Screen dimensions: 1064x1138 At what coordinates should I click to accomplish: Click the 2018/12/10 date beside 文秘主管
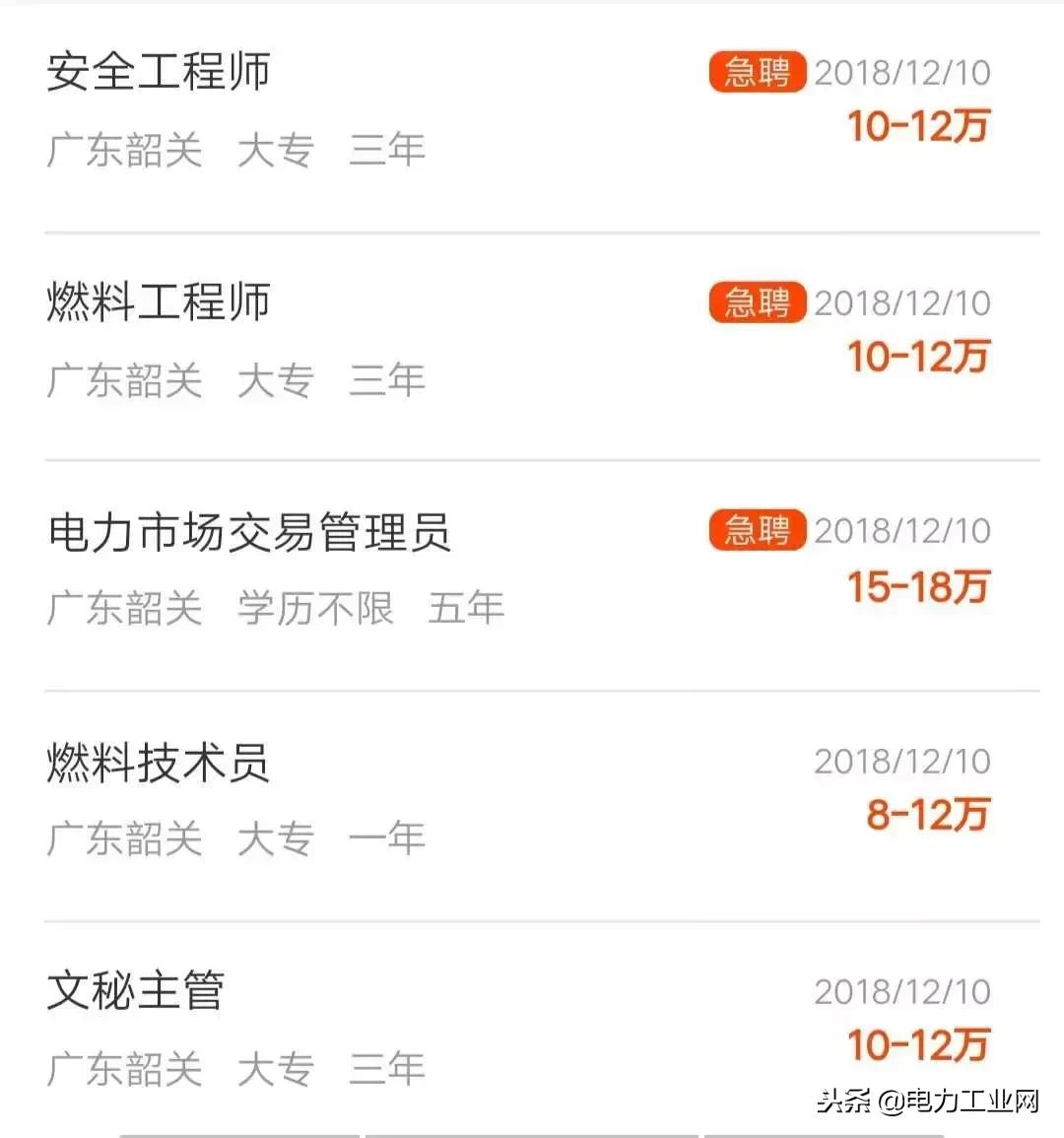click(903, 990)
